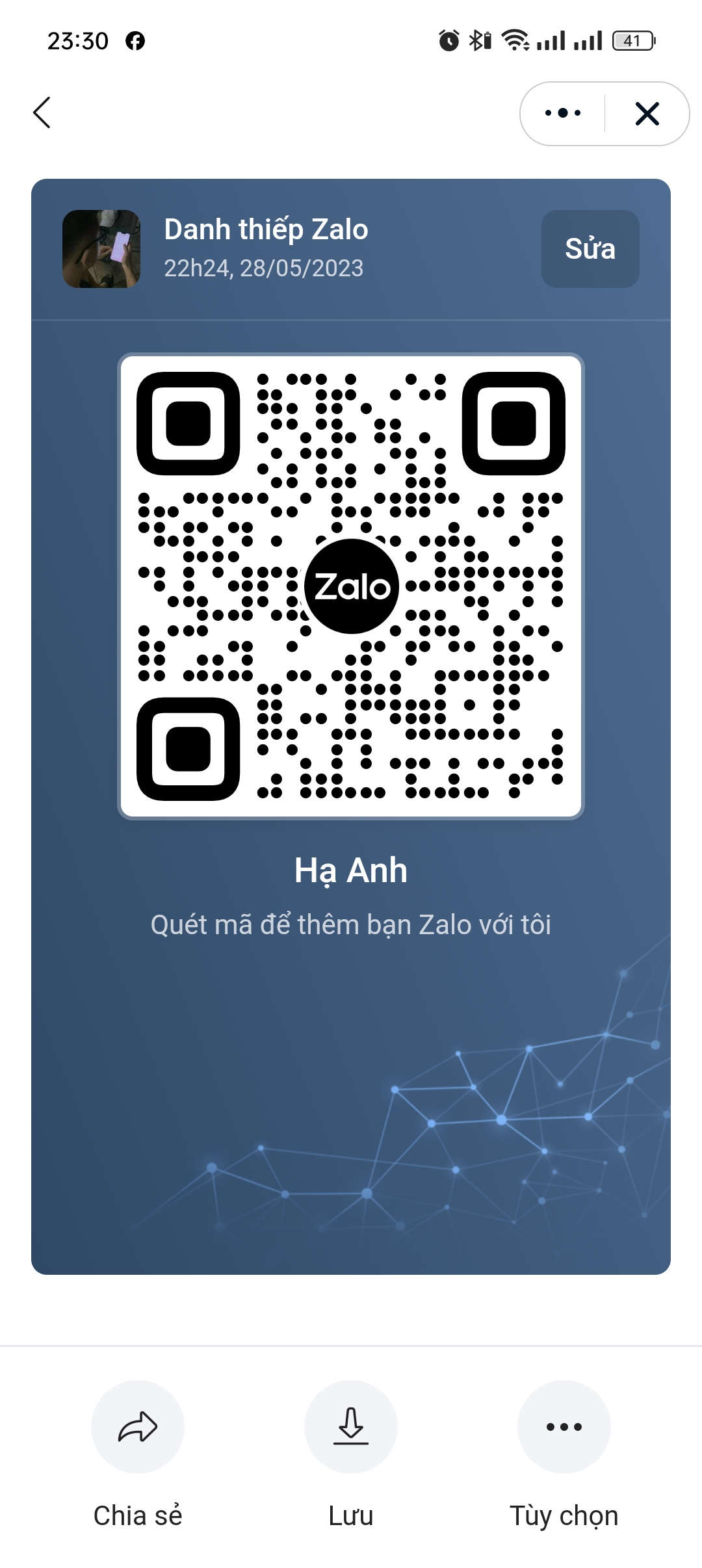Go back using the top-left arrow
Viewport: 702px width, 1568px height.
(x=42, y=113)
